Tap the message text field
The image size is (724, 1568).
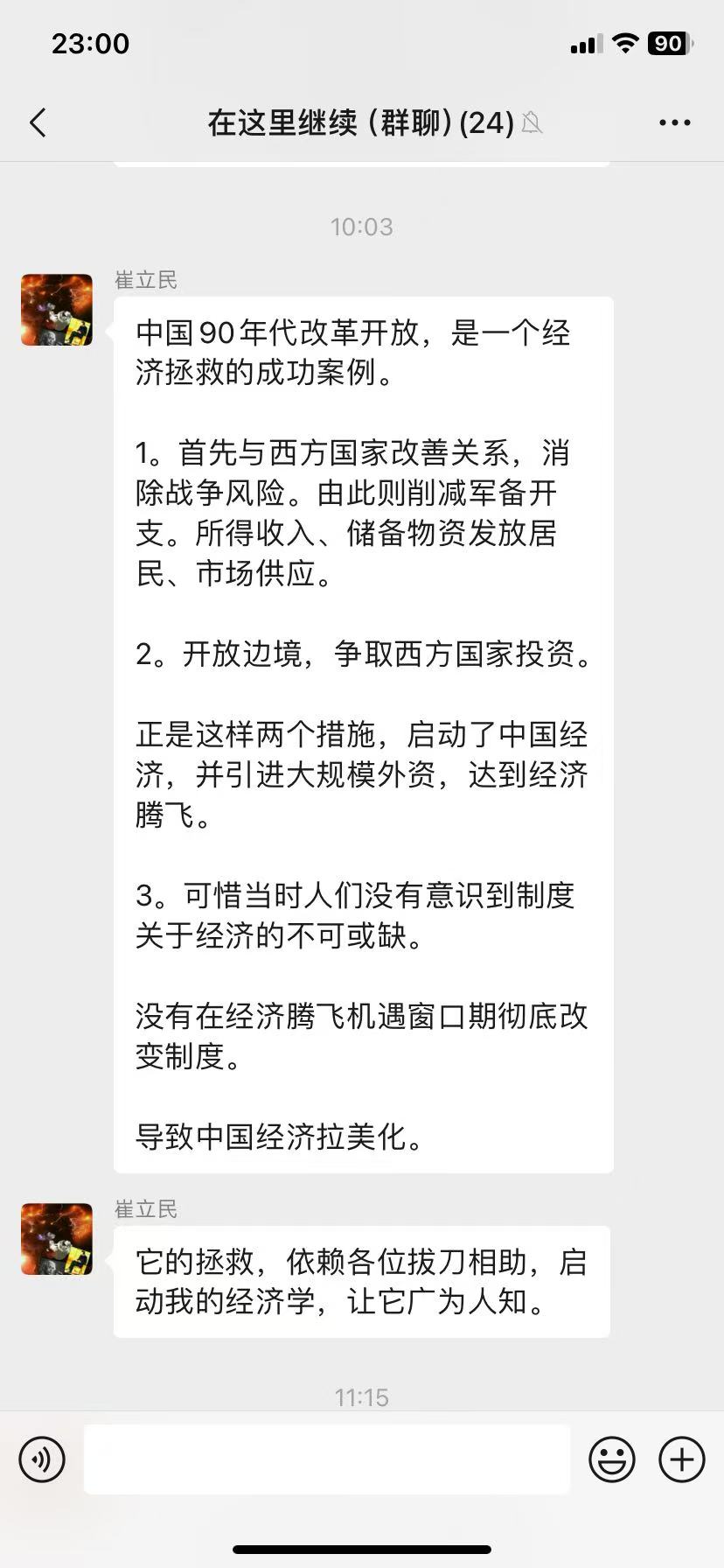327,1459
